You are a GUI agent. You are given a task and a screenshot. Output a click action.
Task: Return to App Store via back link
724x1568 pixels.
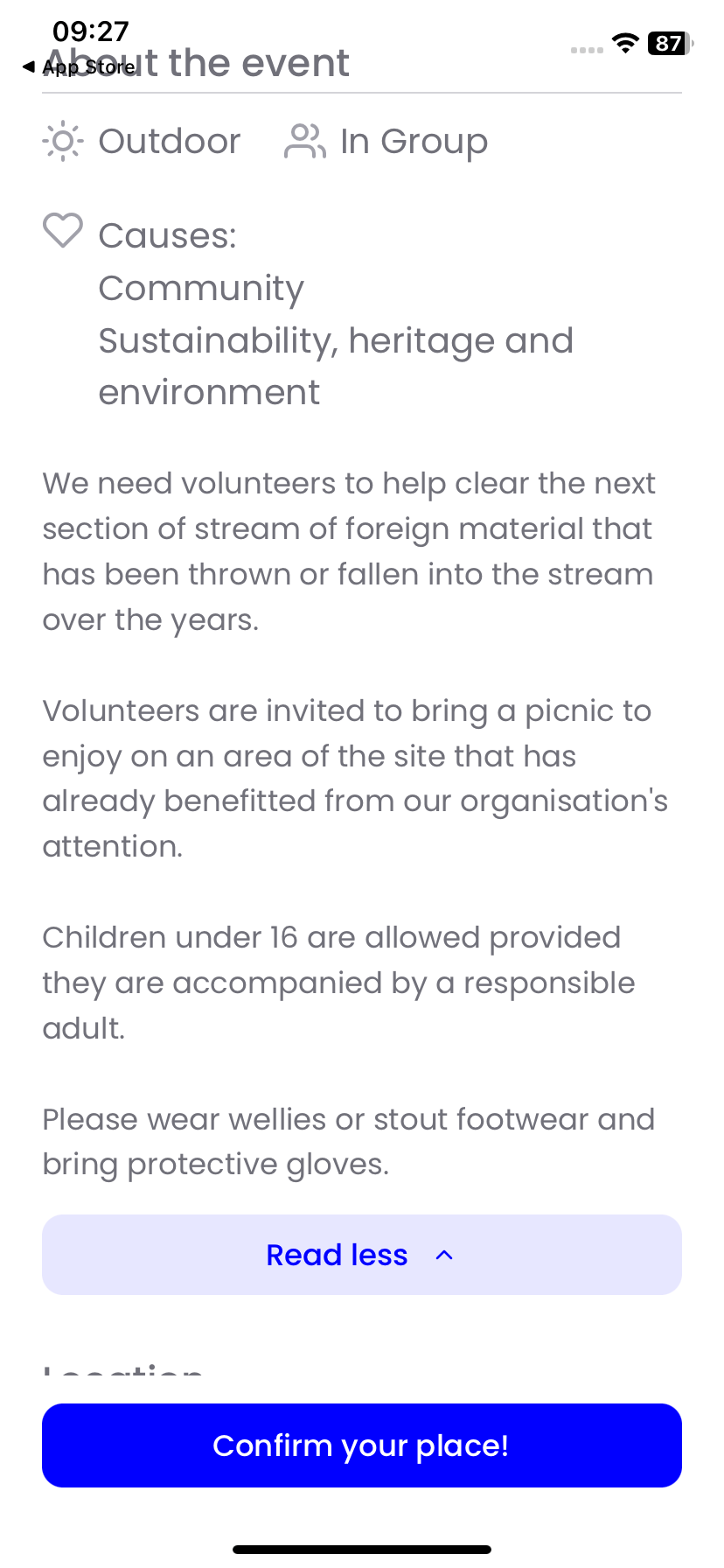[x=79, y=67]
